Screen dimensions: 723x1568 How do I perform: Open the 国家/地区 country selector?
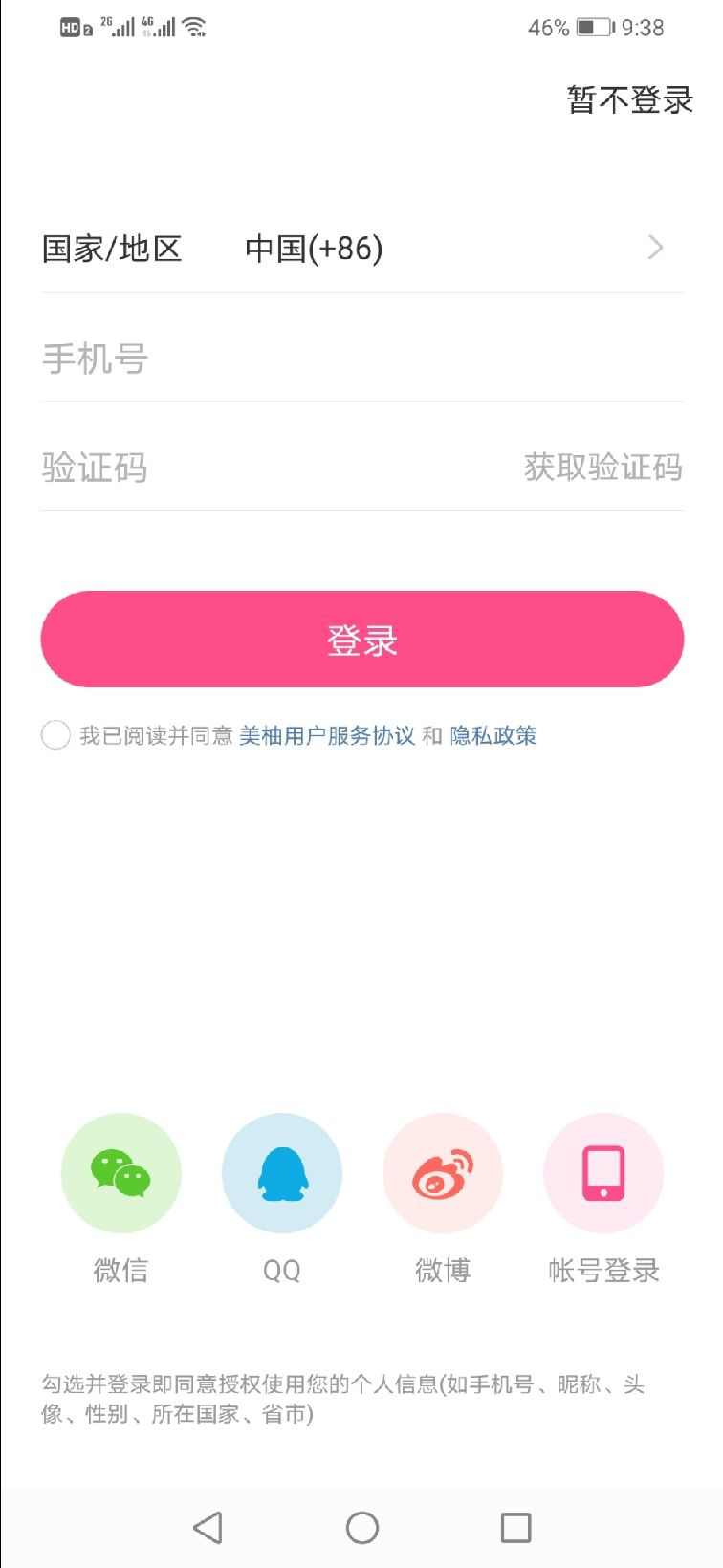361,249
